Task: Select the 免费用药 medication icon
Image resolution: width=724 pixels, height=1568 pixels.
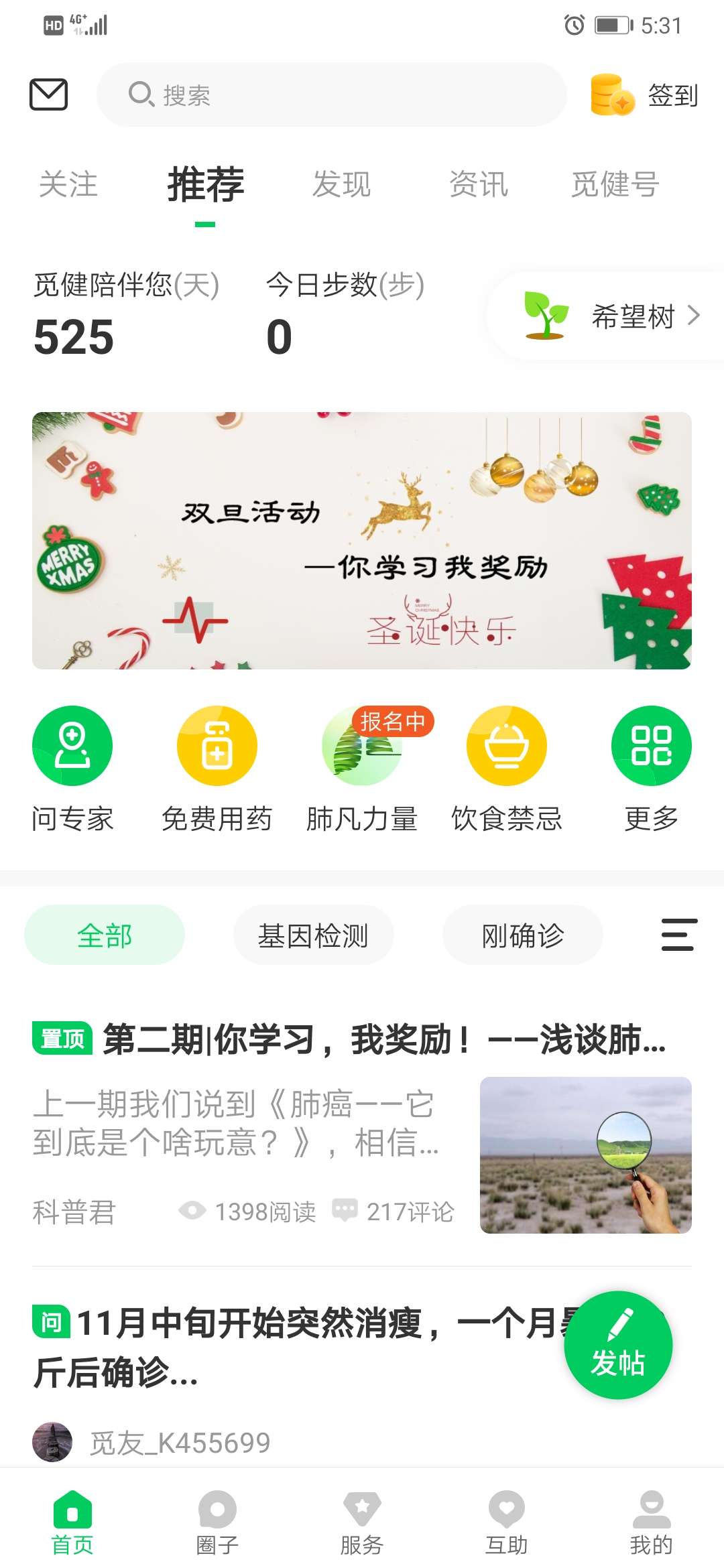Action: [217, 746]
